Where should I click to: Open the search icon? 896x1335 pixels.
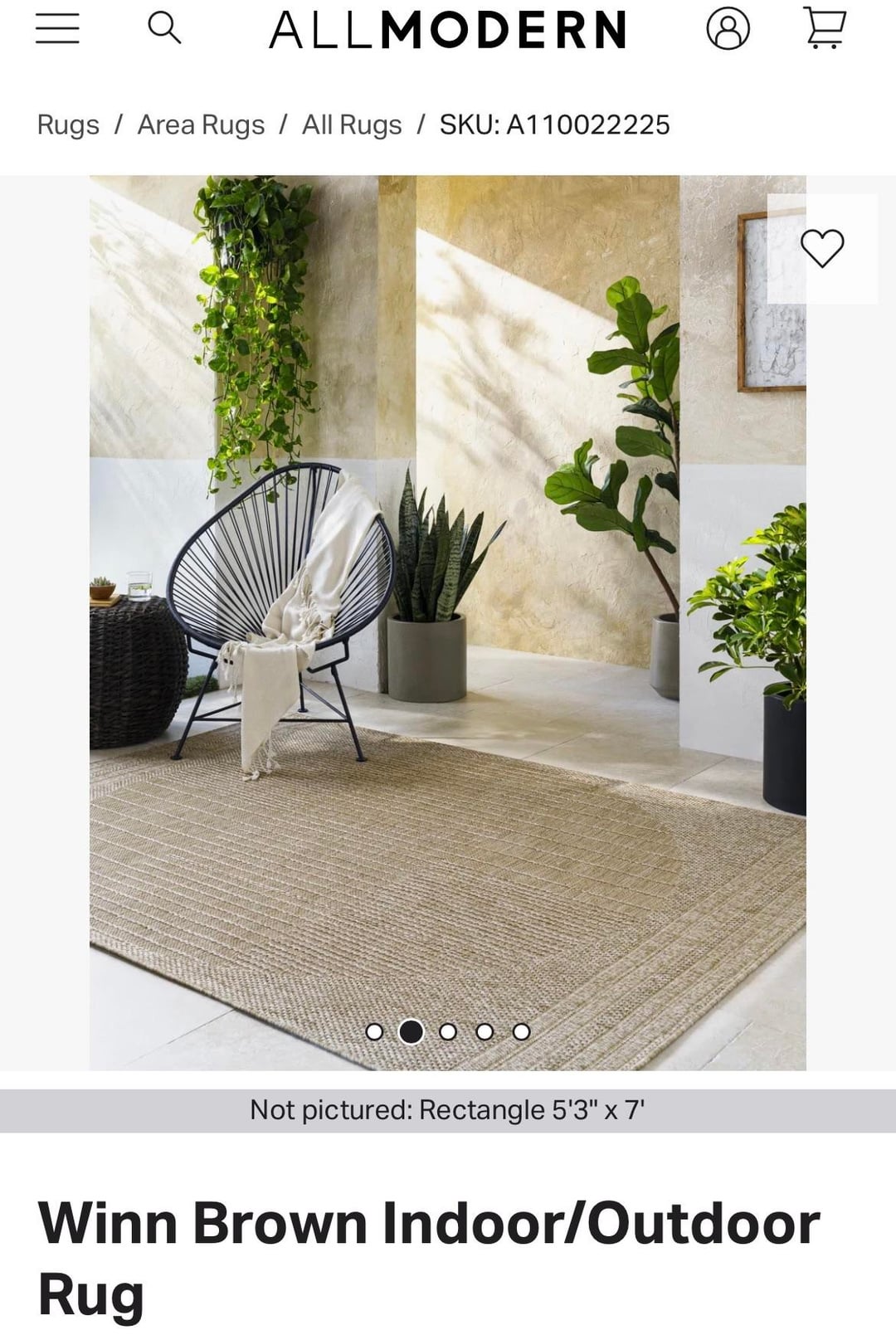[163, 28]
